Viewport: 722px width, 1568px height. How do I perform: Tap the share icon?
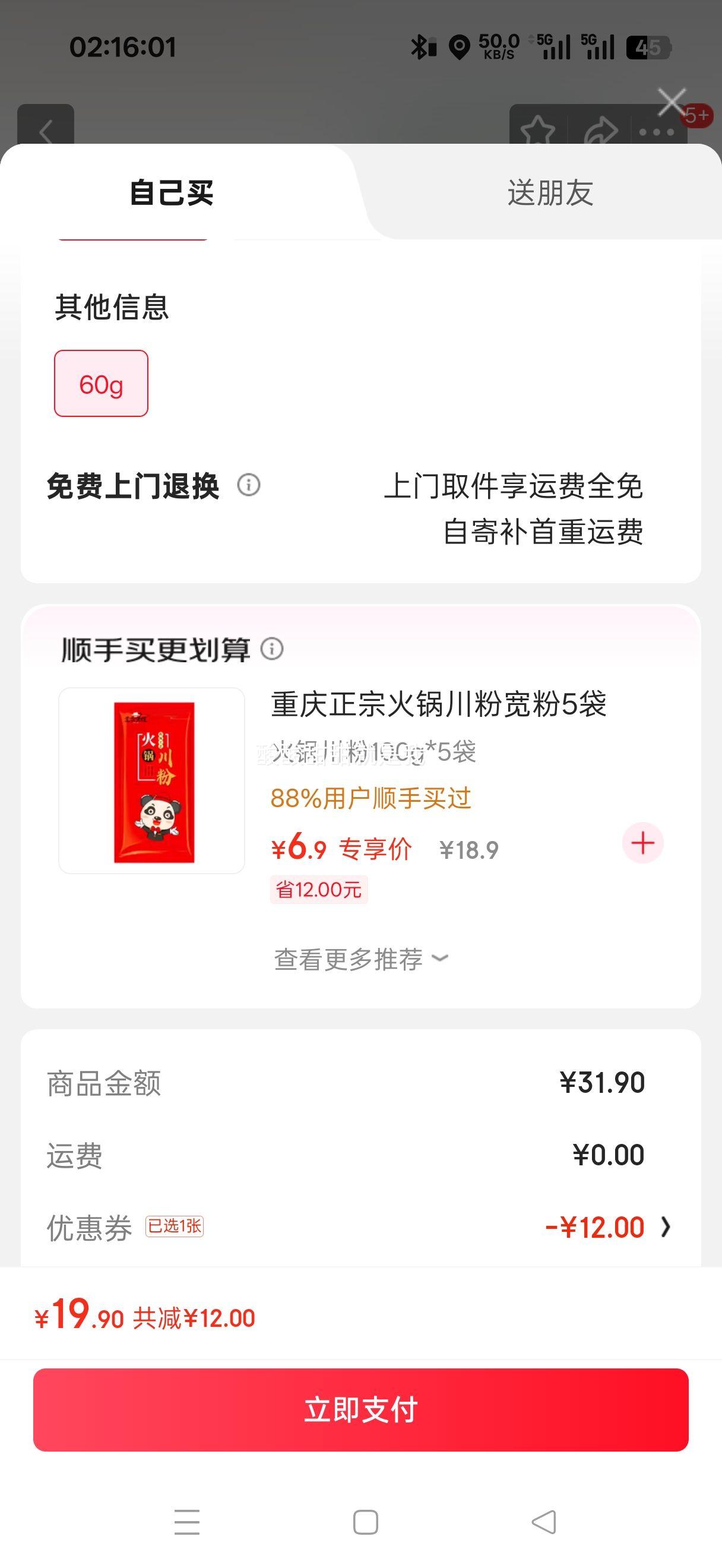[x=599, y=131]
